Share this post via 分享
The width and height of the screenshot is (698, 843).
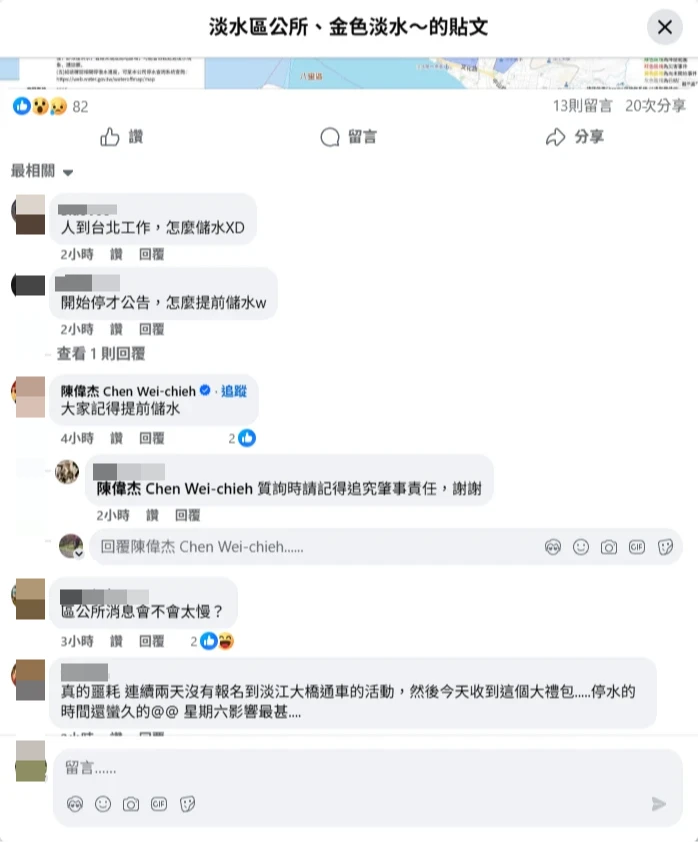point(574,137)
